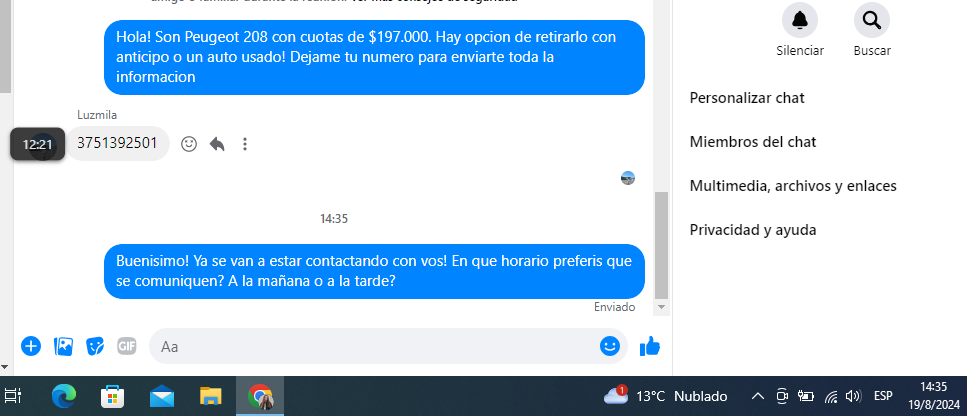Expand Personalizar chat section

coord(747,98)
